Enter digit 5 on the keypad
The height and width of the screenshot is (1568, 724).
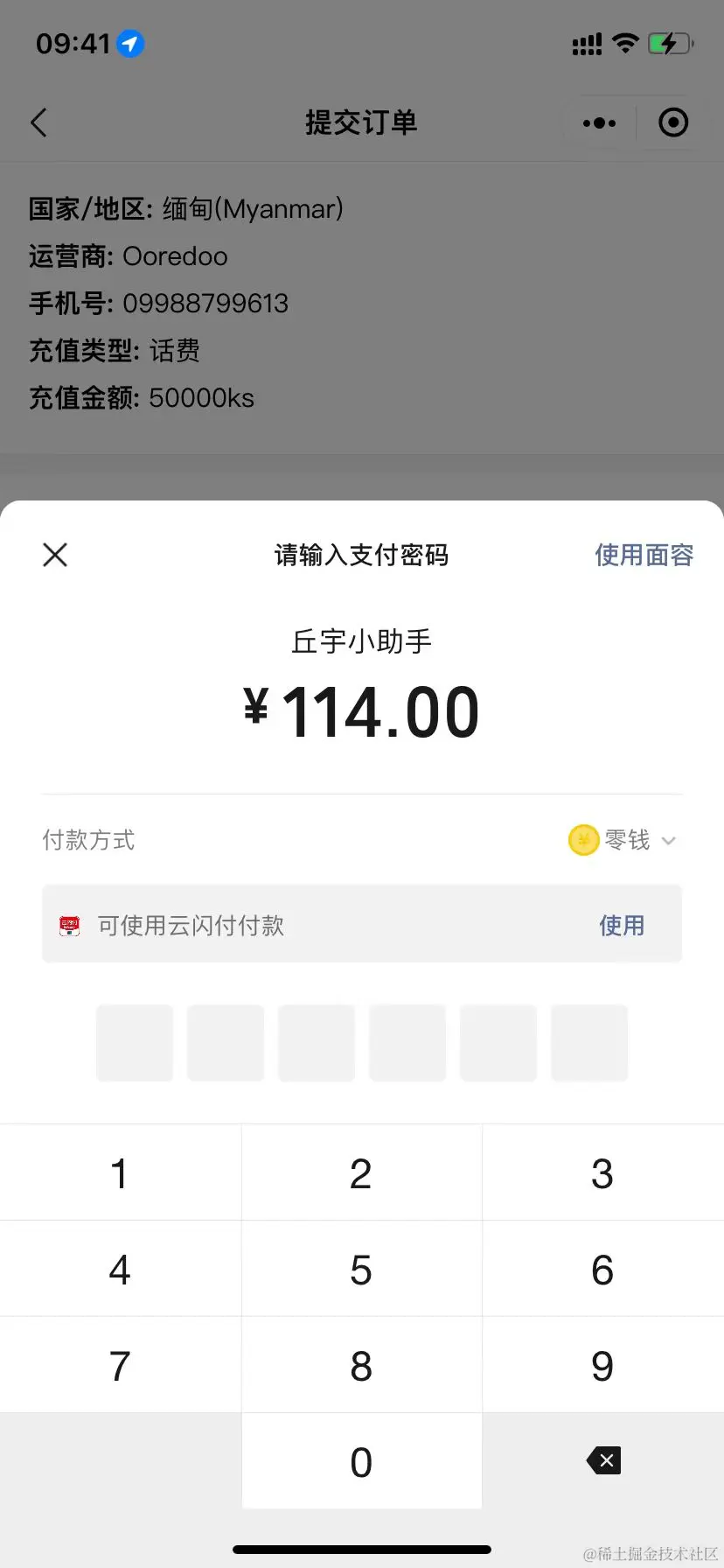(361, 1270)
